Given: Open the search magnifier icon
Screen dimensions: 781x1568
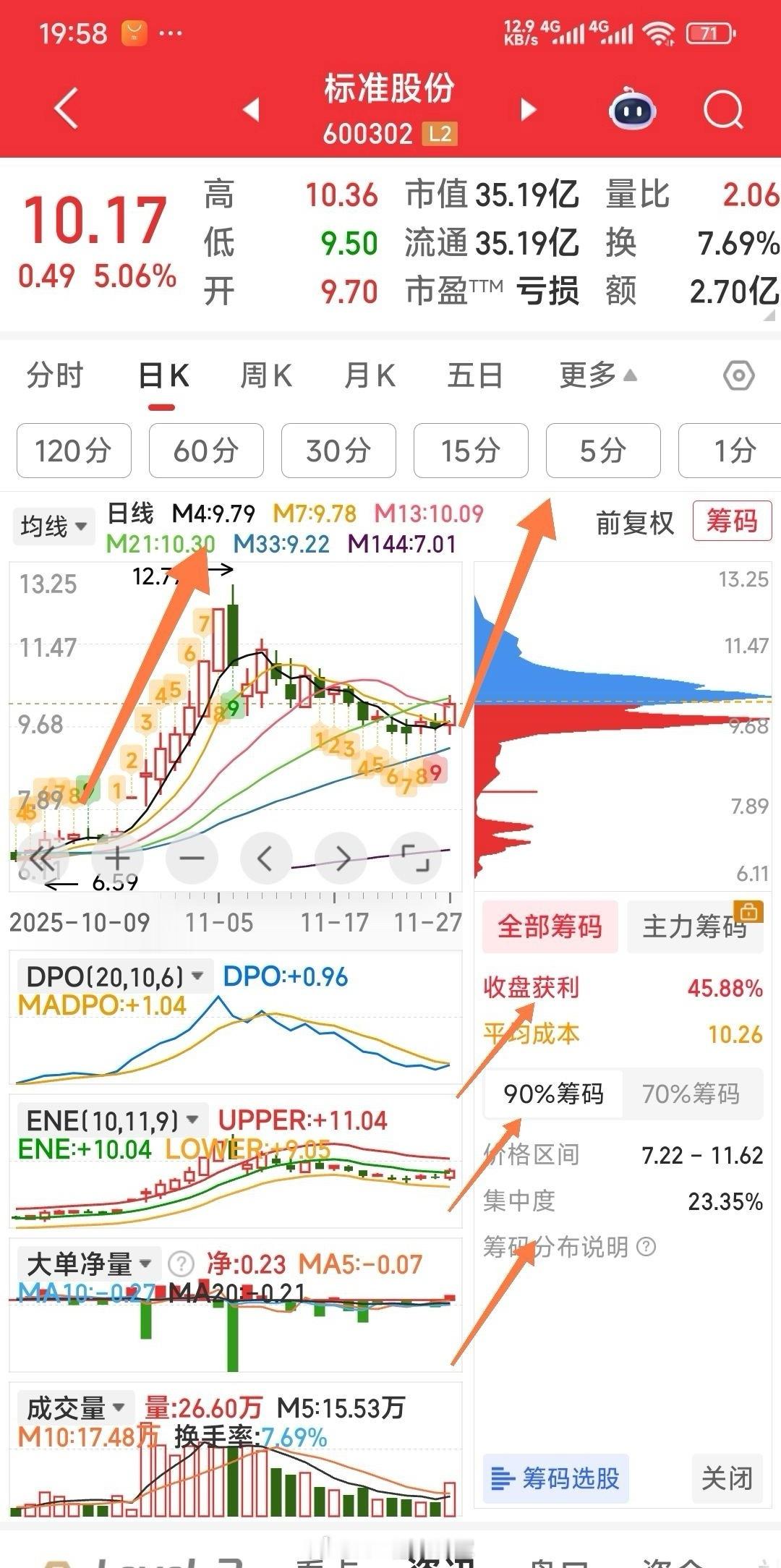Looking at the screenshot, I should [723, 110].
